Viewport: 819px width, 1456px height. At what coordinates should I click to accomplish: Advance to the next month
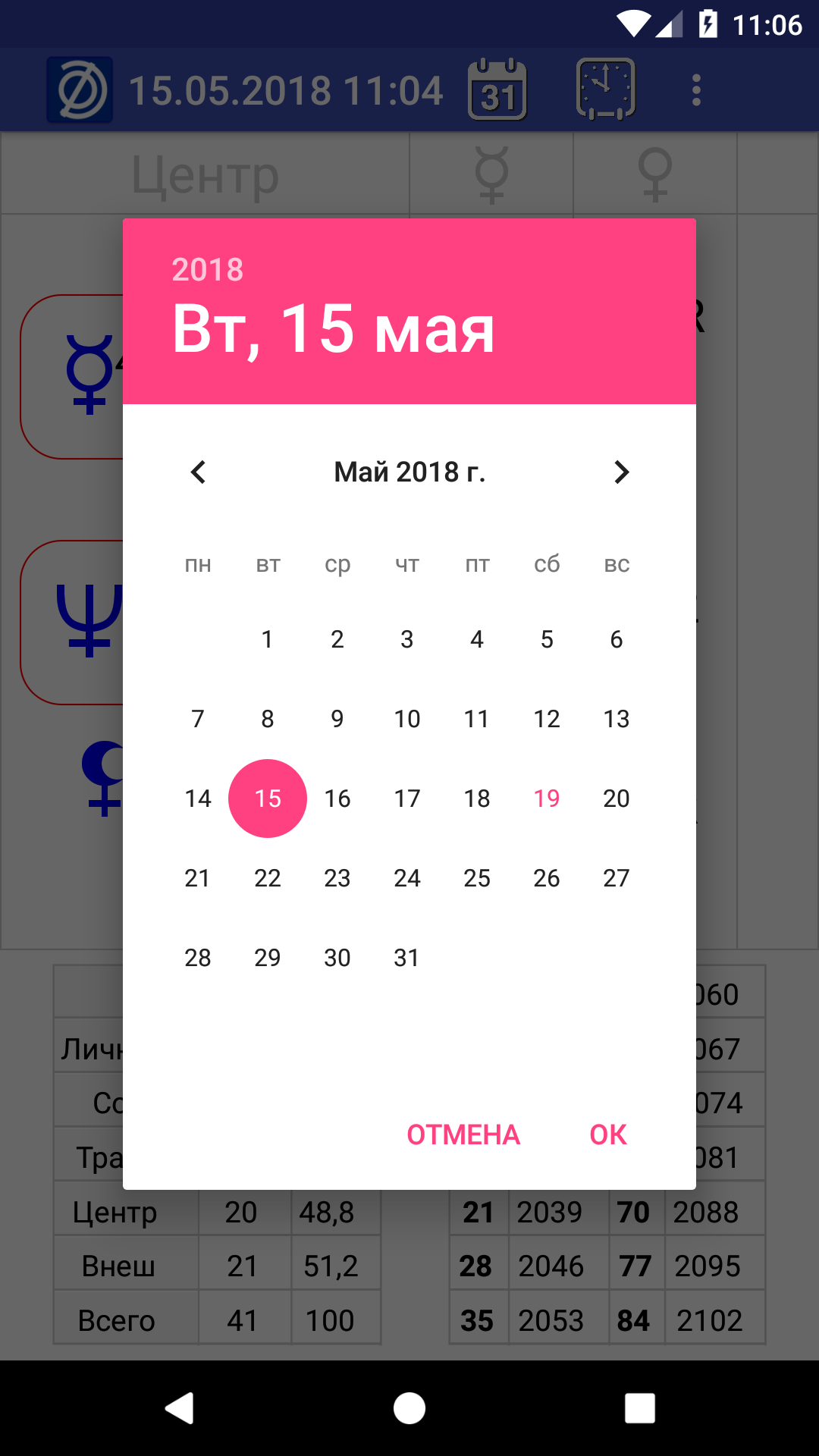(x=621, y=472)
